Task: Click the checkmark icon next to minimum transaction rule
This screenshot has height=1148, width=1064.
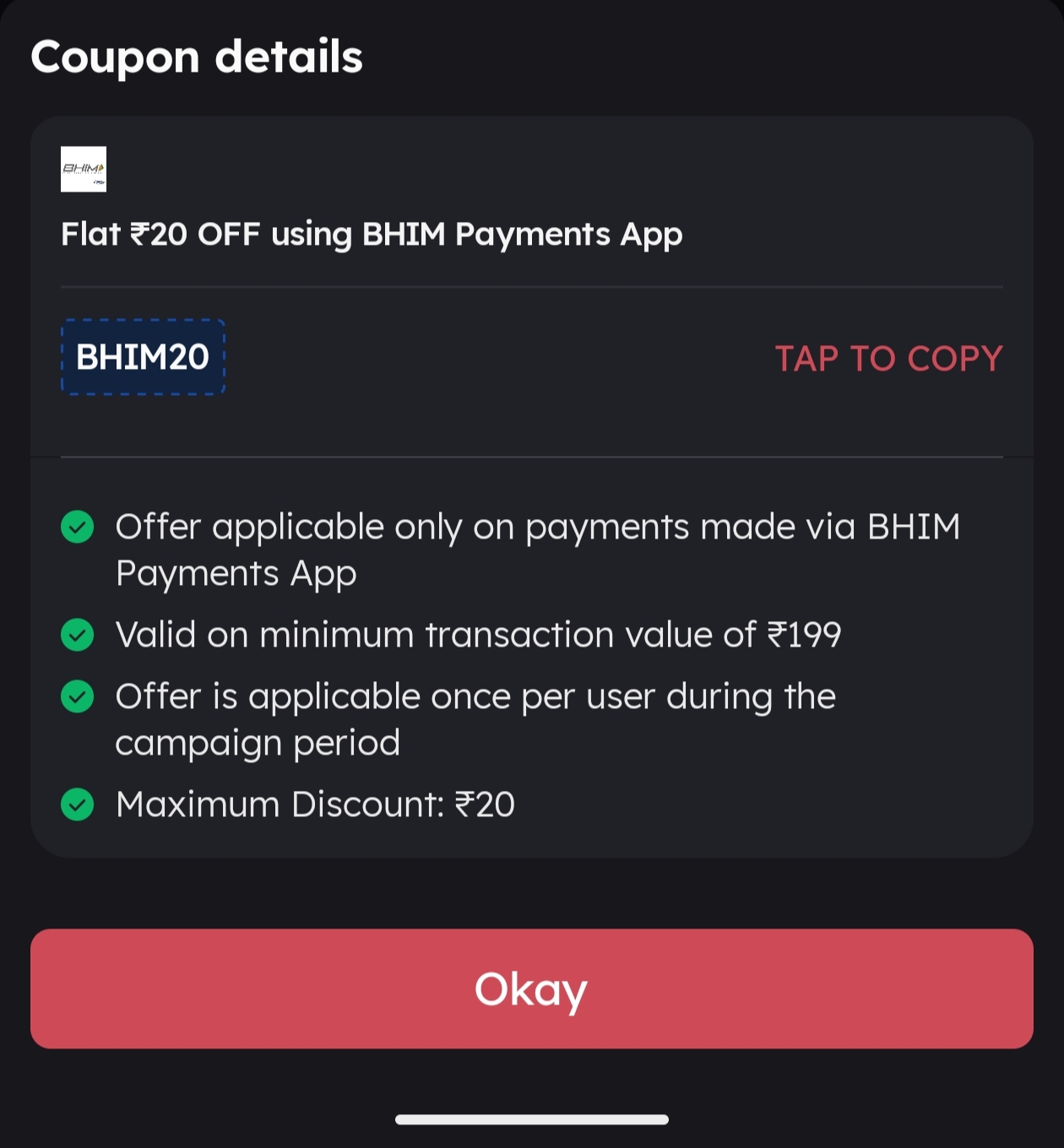Action: [x=78, y=635]
